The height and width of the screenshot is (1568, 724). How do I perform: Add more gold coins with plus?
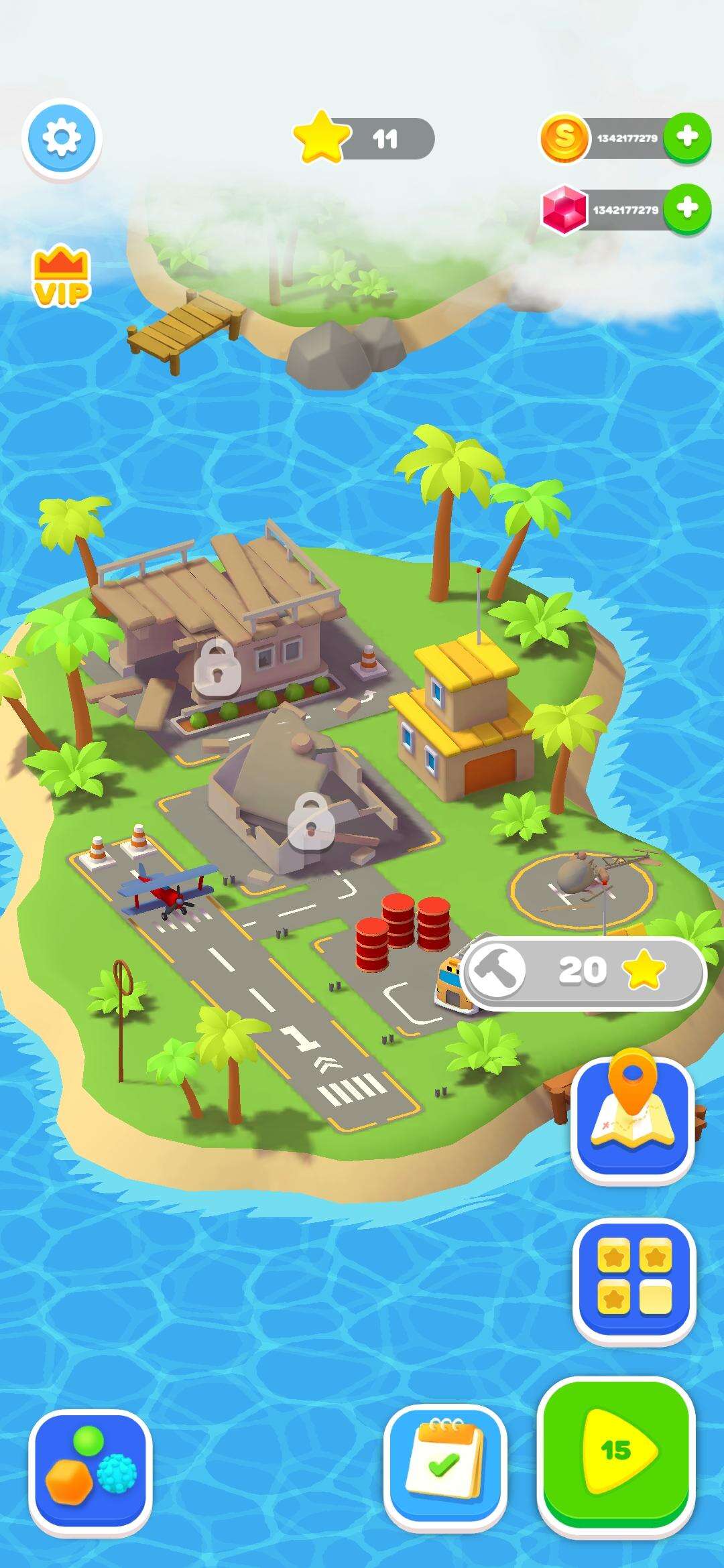tap(687, 137)
